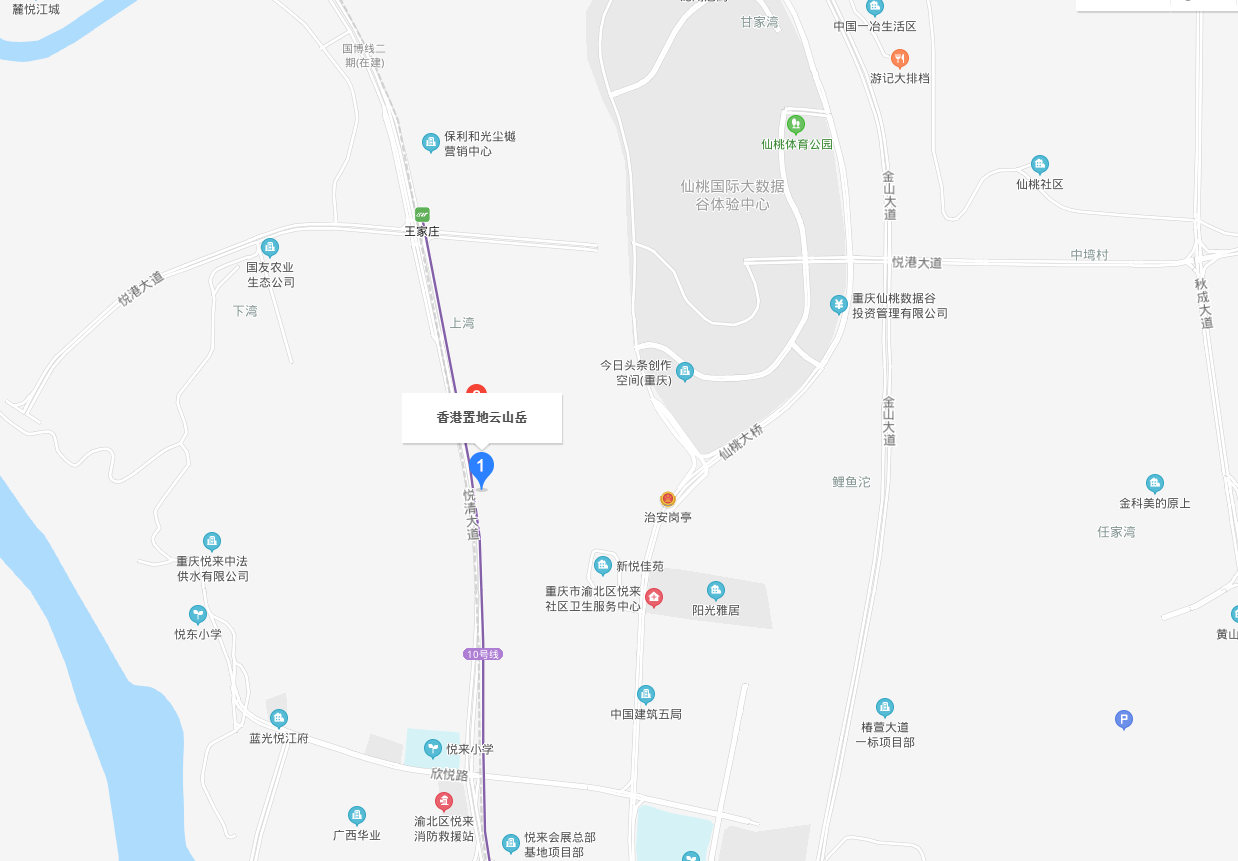Select the 今日头条创作空间 marker
Image resolution: width=1238 pixels, height=861 pixels.
tap(685, 372)
